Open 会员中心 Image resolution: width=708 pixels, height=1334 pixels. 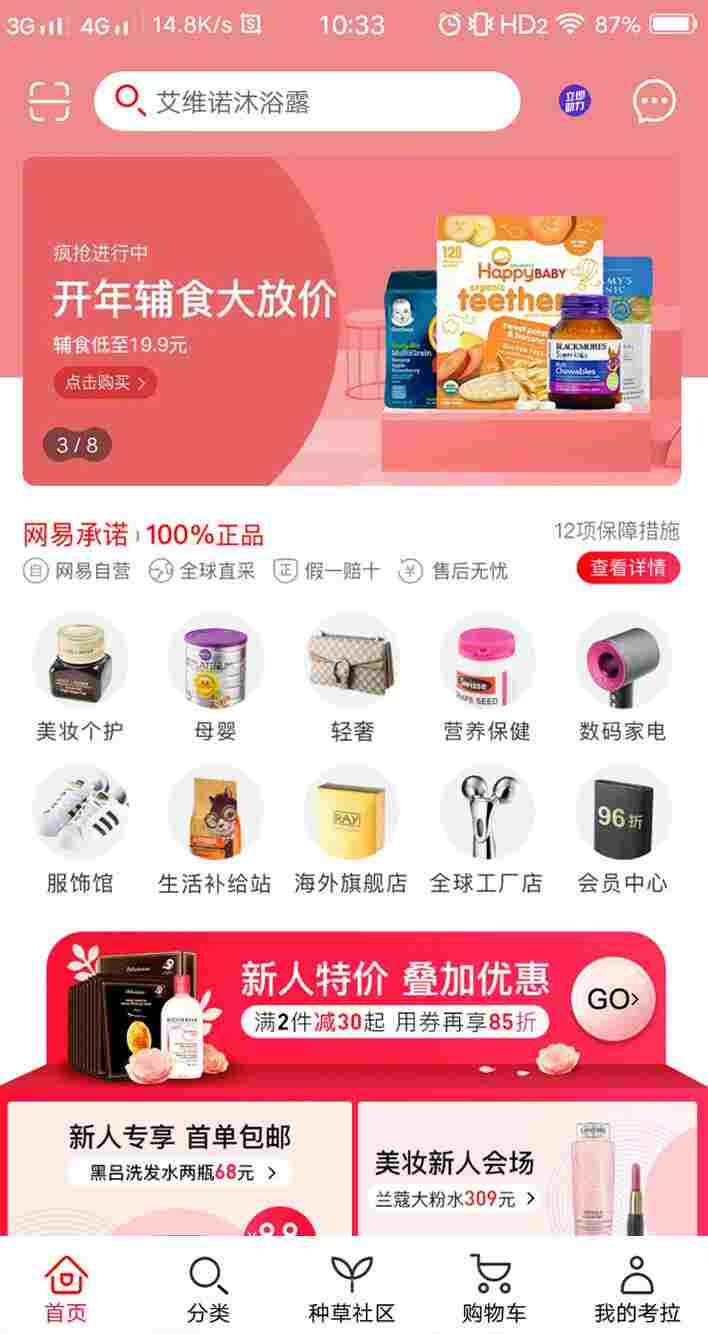tap(622, 830)
